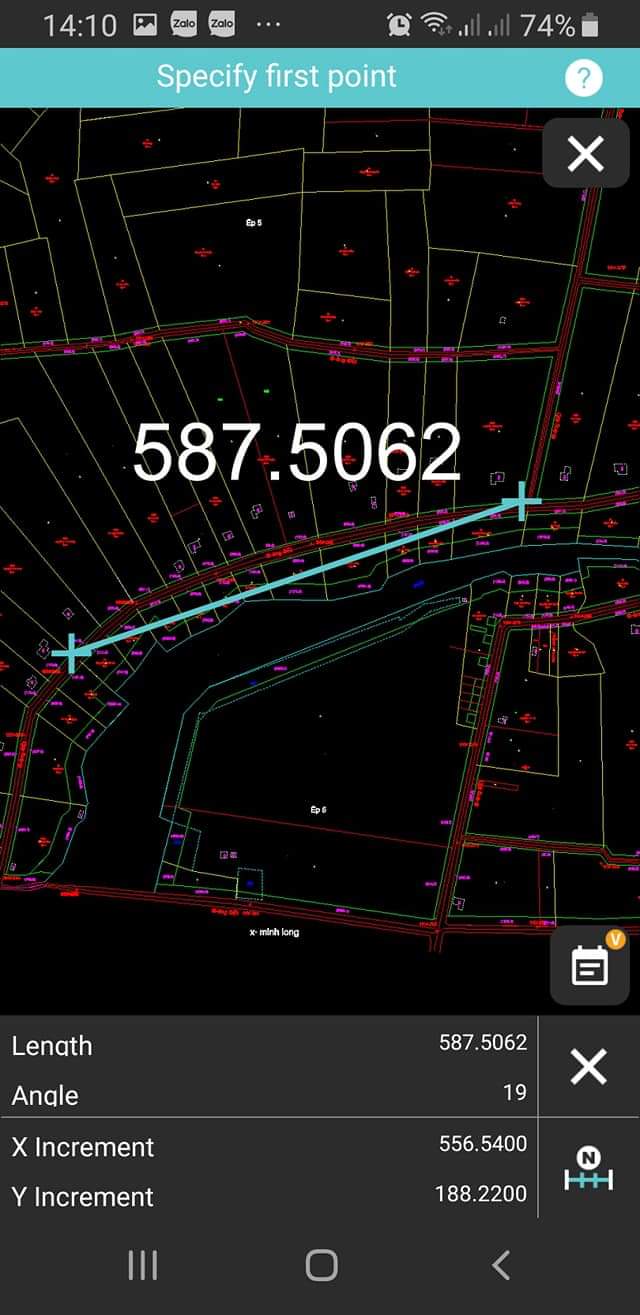Viewport: 640px width, 1315px height.
Task: Open the recent apps overview
Action: [143, 1265]
